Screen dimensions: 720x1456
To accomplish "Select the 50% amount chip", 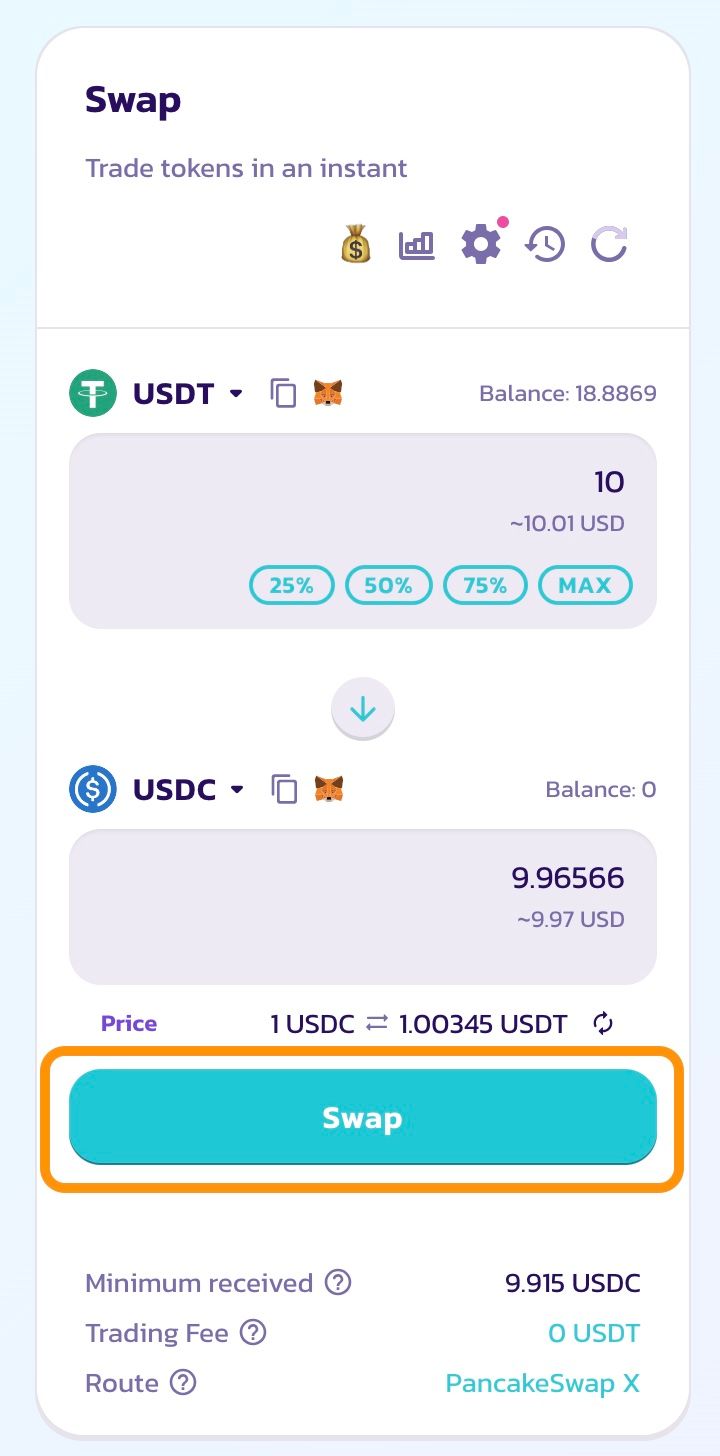I will (388, 585).
